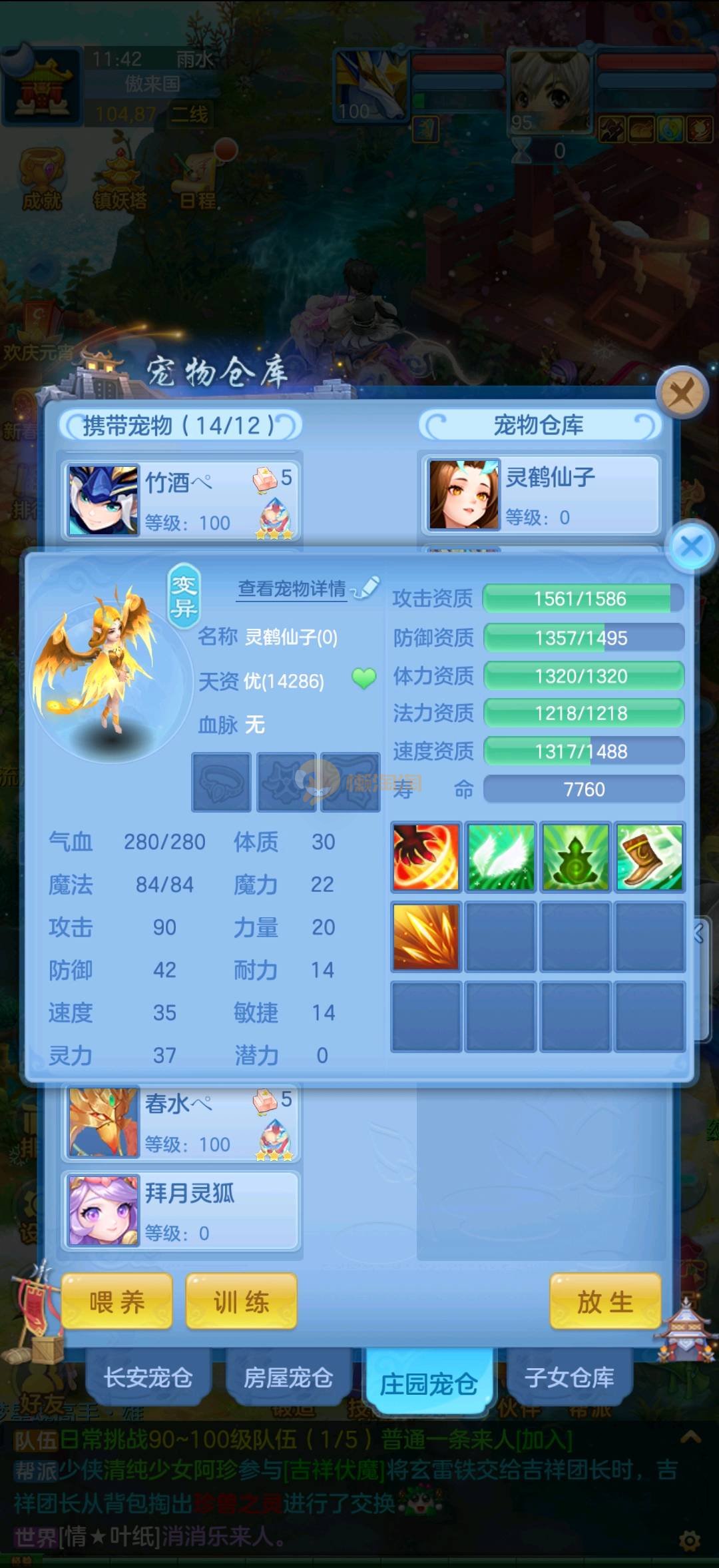Viewport: 719px width, 1568px height.
Task: View the boot skill icon
Action: point(649,857)
